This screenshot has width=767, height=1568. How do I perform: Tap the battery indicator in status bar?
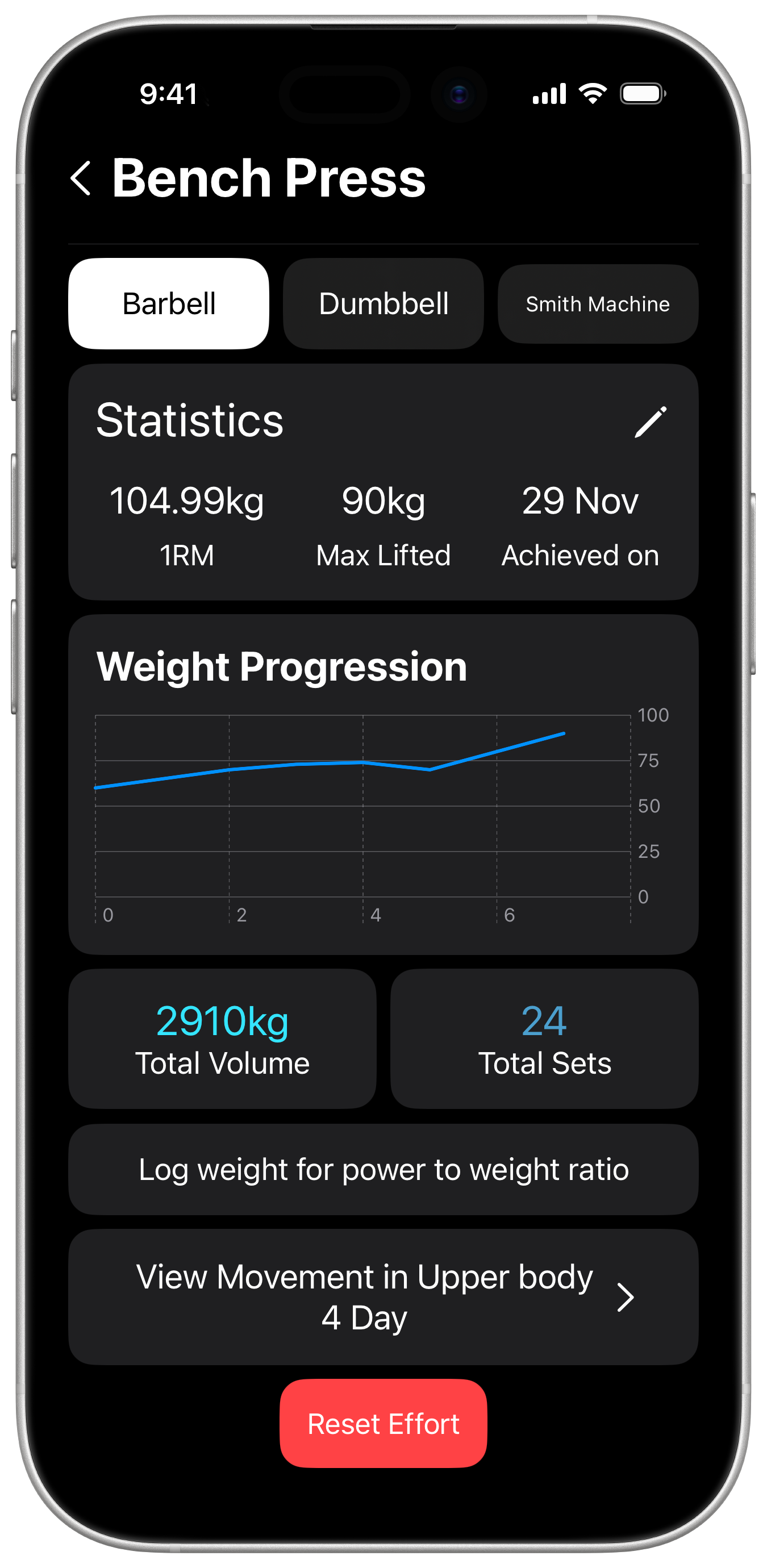(642, 93)
